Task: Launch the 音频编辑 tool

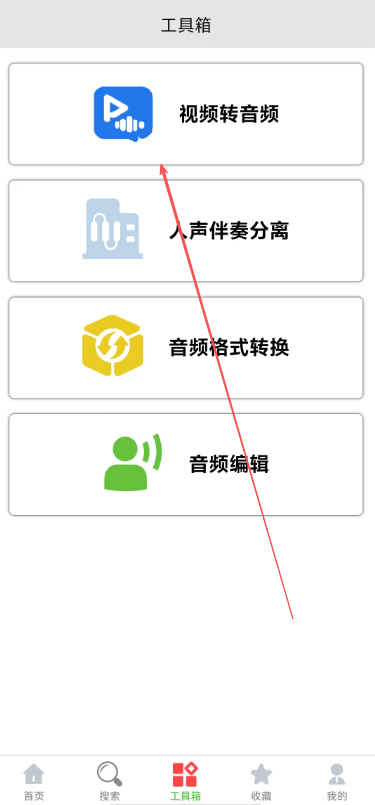Action: 186,464
